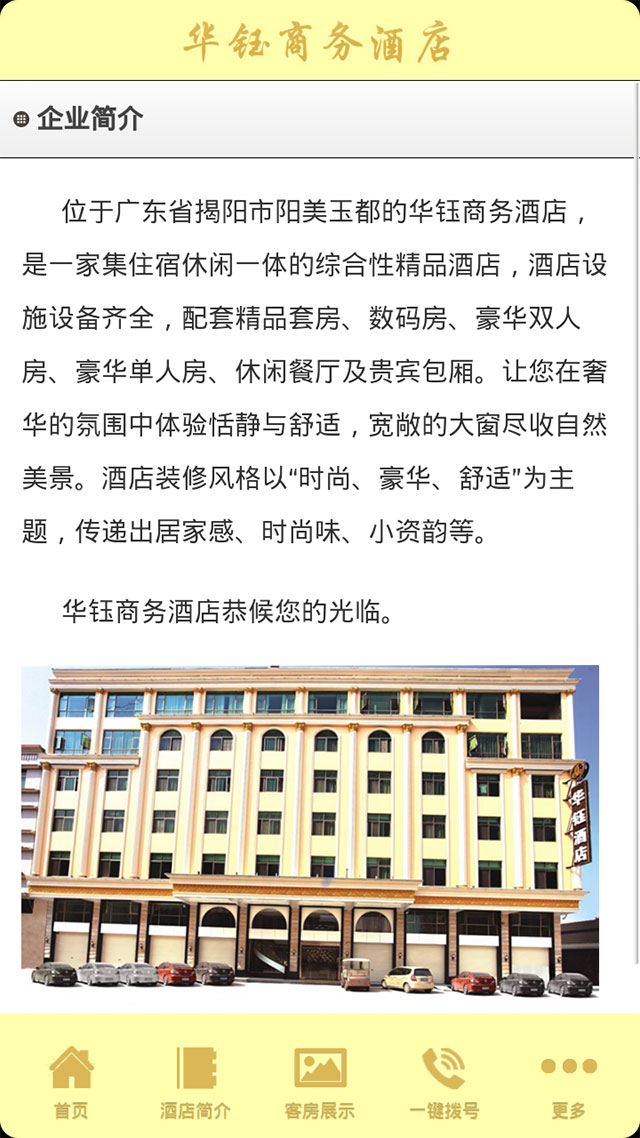Screen dimensions: 640x1138
Task: Tap 一键拨号 to call the hotel
Action: [444, 1080]
